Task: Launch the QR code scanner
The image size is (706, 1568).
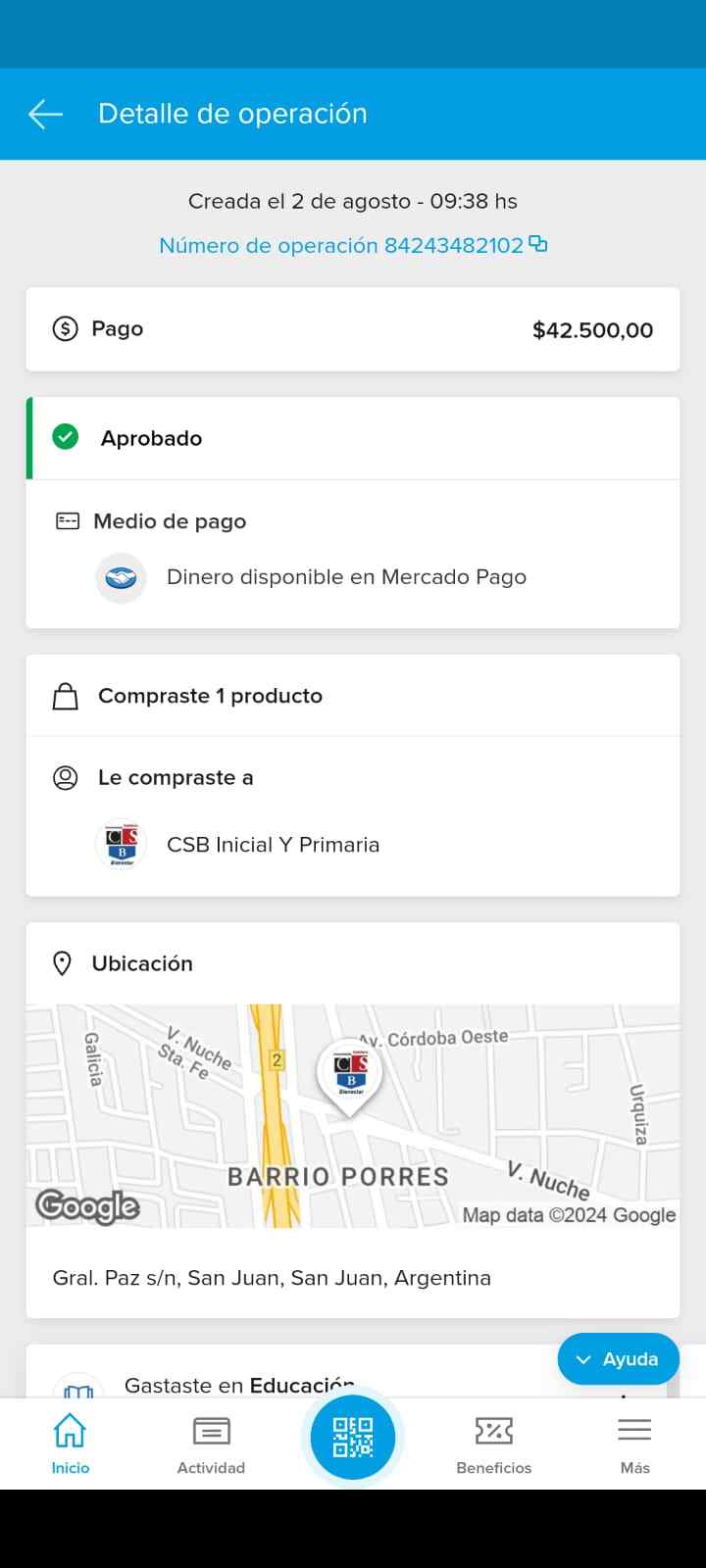Action: point(353,1438)
